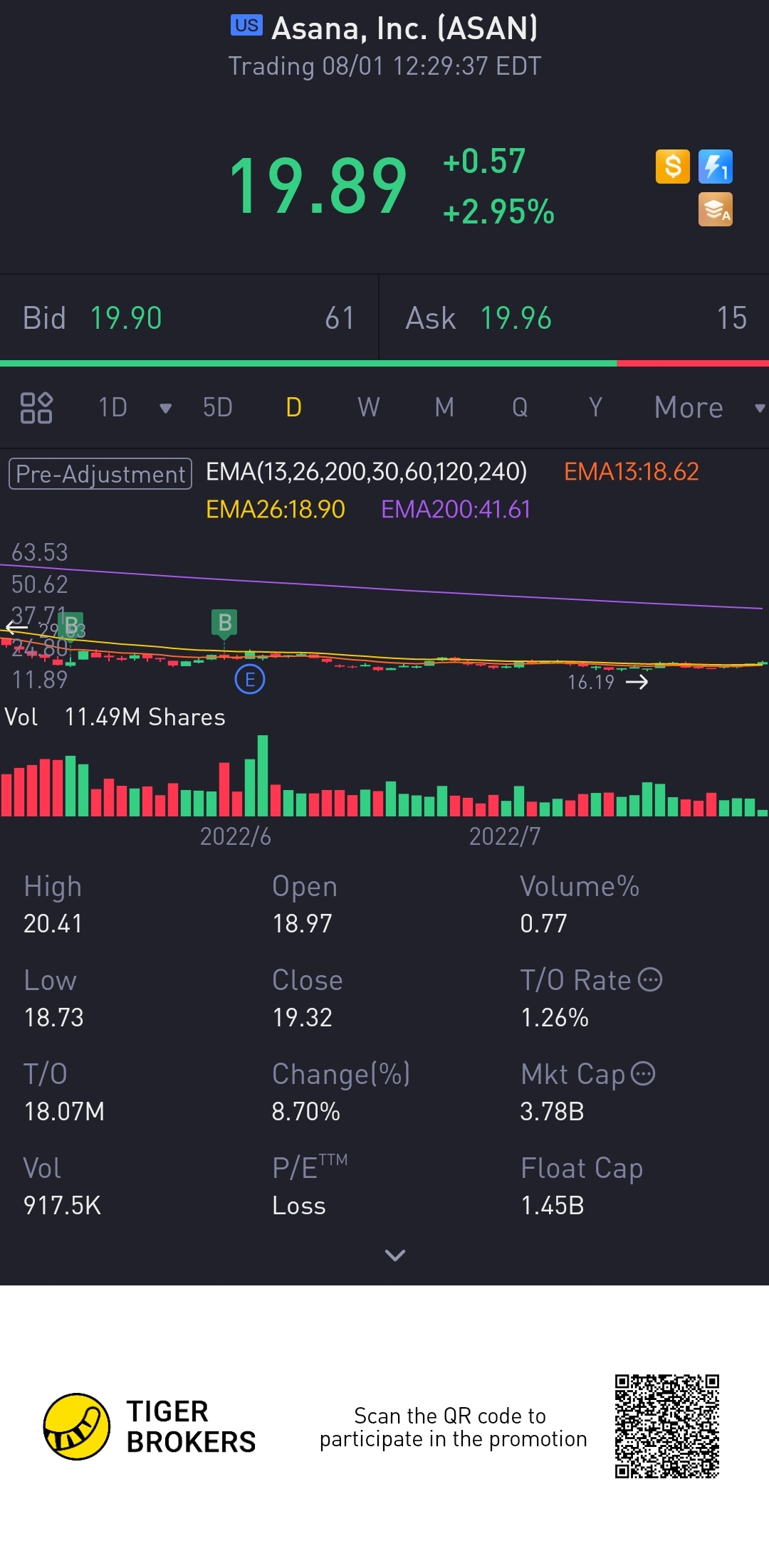Screen dimensions: 769x1568
Task: Open the More timeframes dropdown
Action: (x=708, y=408)
